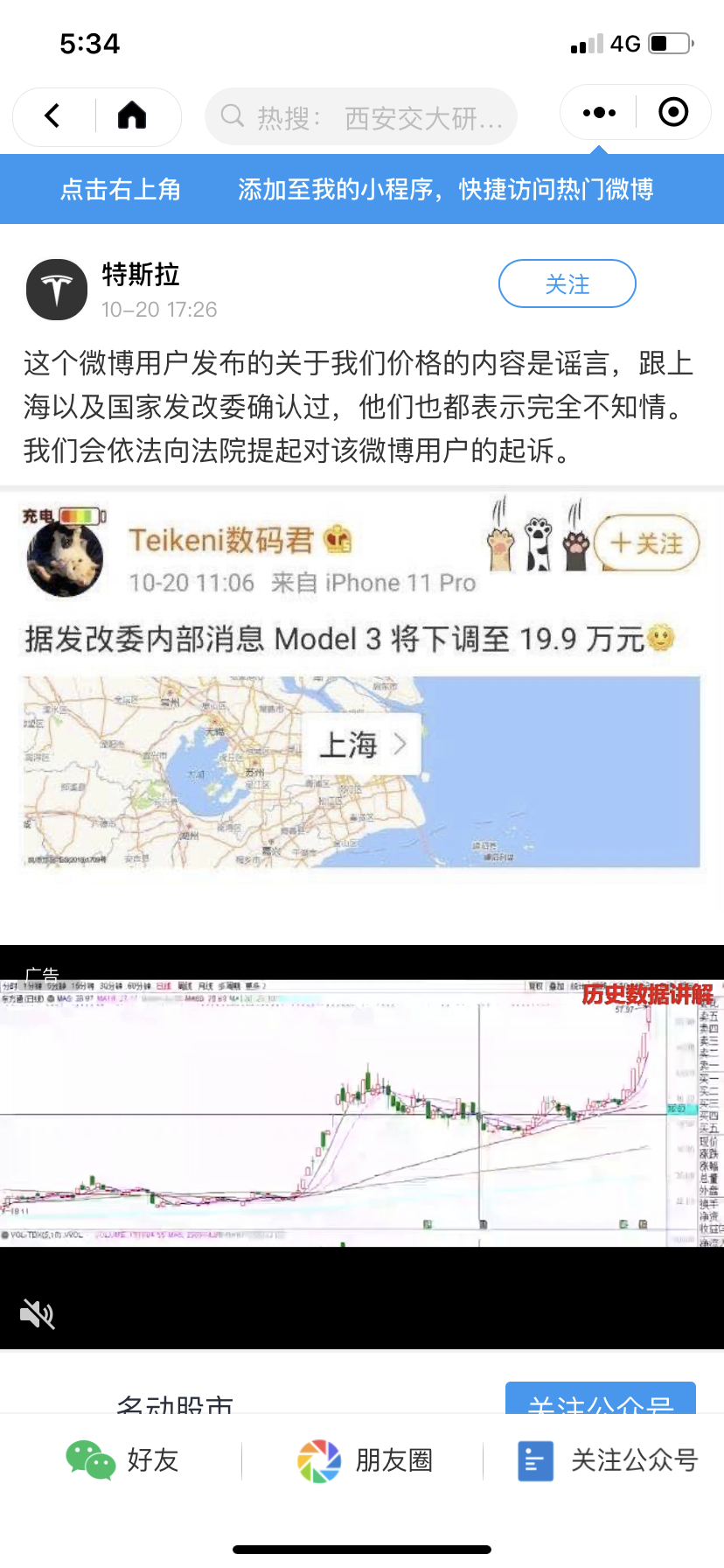Screen dimensions: 724x1568
Task: Open the three-dot more menu
Action: click(x=599, y=113)
